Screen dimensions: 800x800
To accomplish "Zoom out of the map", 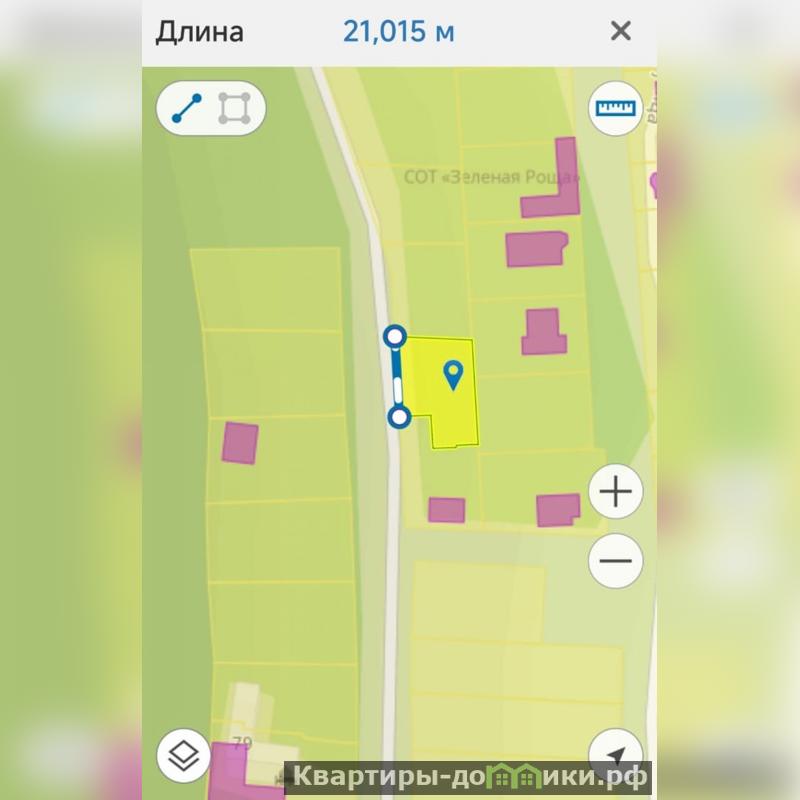I will [616, 560].
